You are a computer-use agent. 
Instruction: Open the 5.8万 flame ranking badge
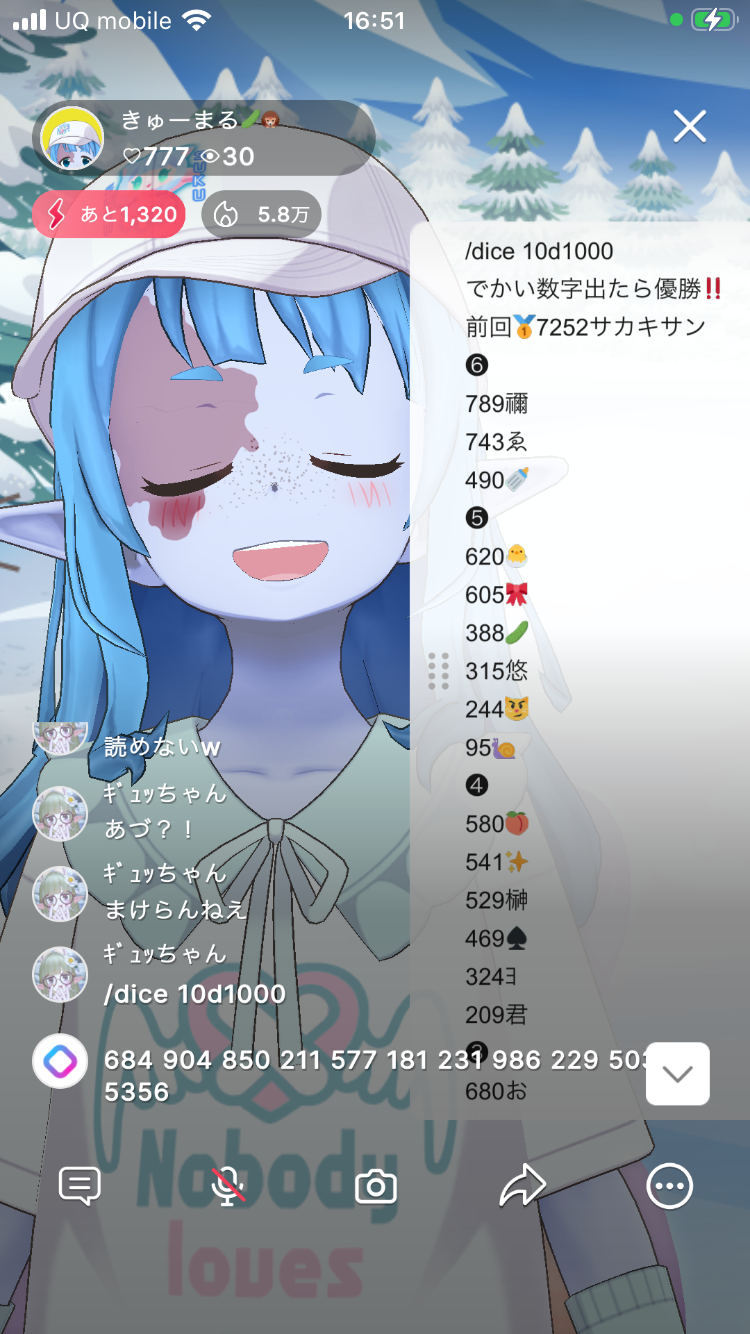click(x=261, y=214)
